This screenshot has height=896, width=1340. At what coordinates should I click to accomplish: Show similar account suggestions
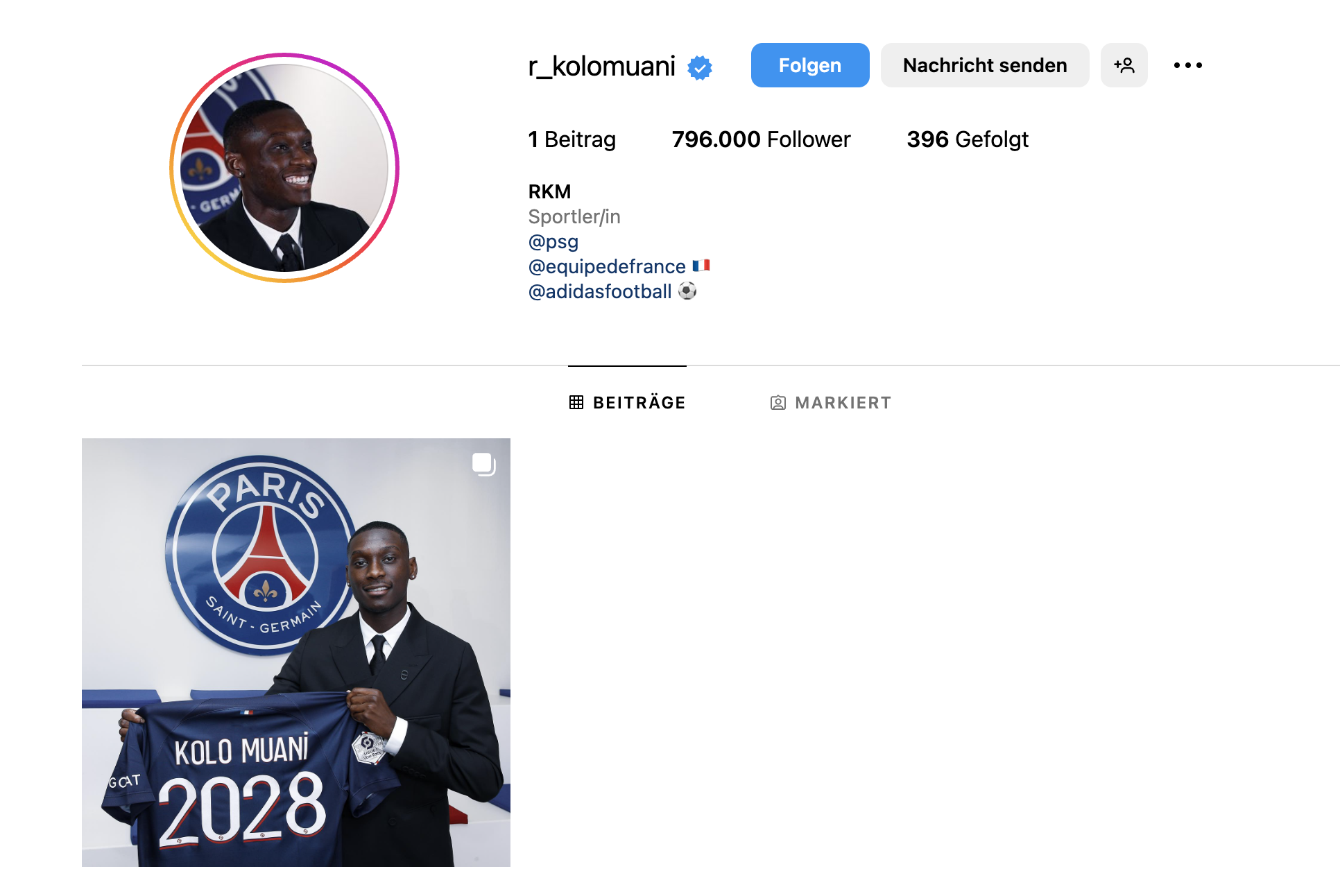[x=1124, y=65]
